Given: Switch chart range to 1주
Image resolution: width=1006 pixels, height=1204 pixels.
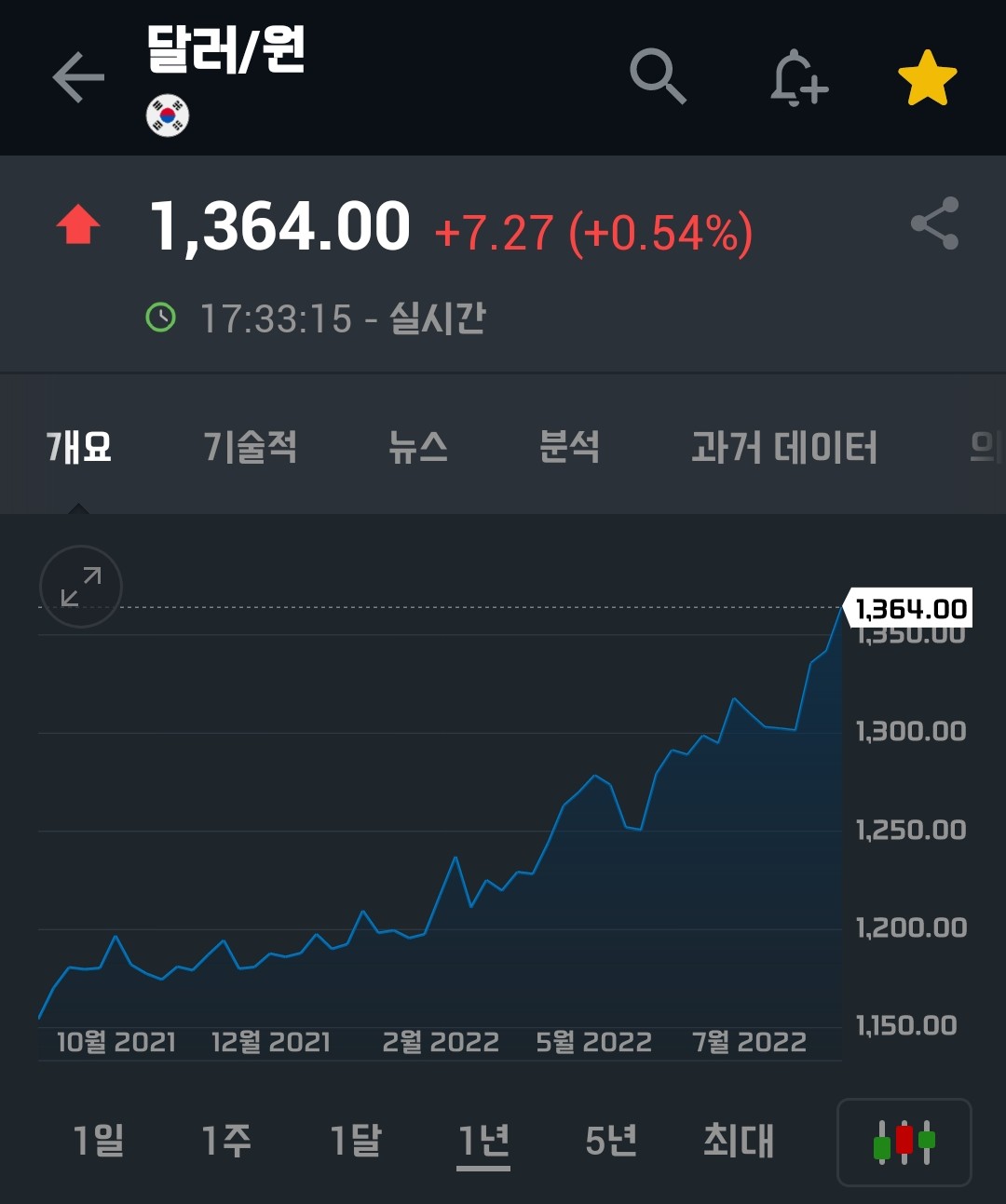Looking at the screenshot, I should (227, 1140).
